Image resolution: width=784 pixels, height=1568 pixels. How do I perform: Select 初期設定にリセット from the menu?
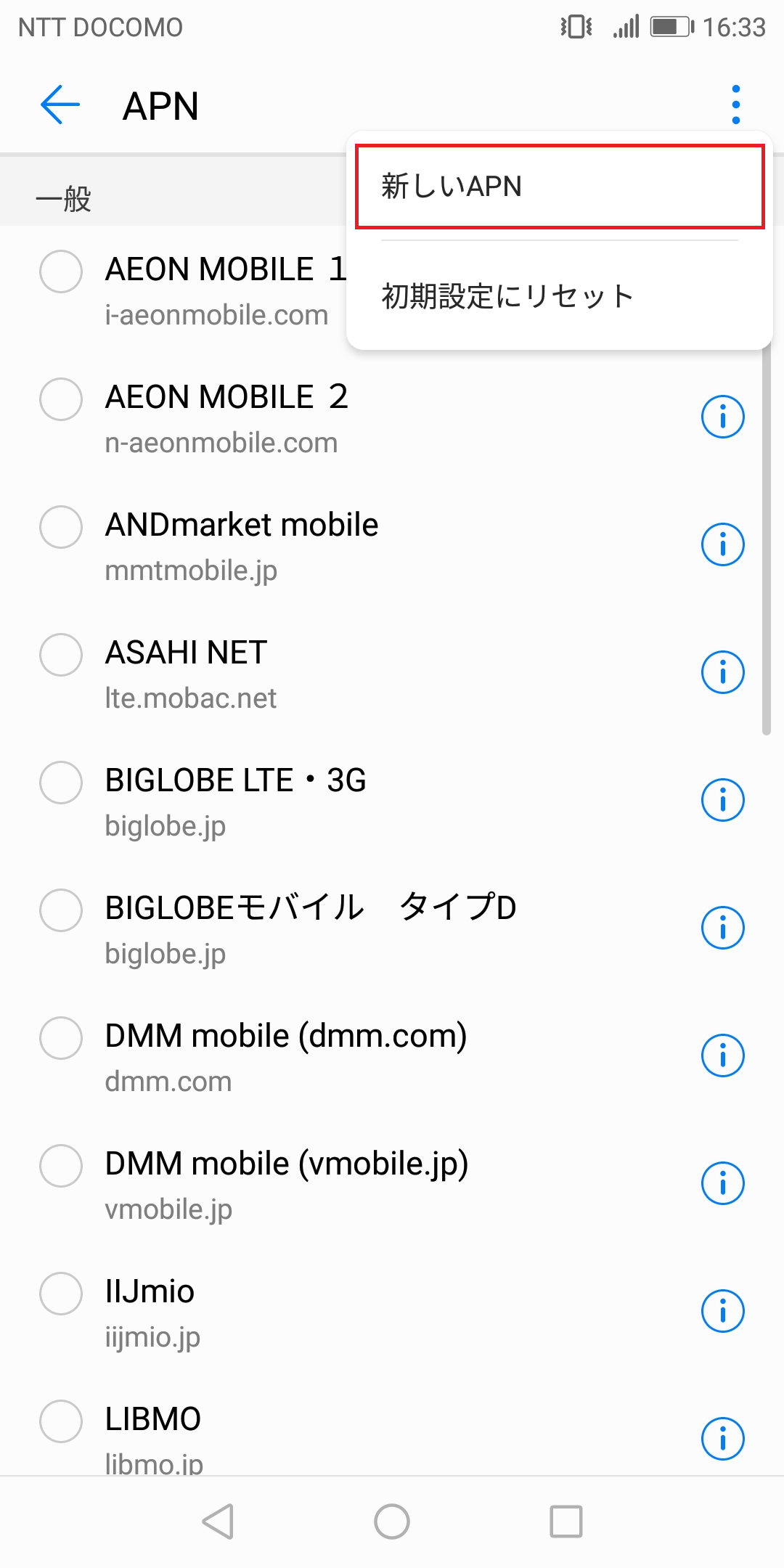(559, 295)
